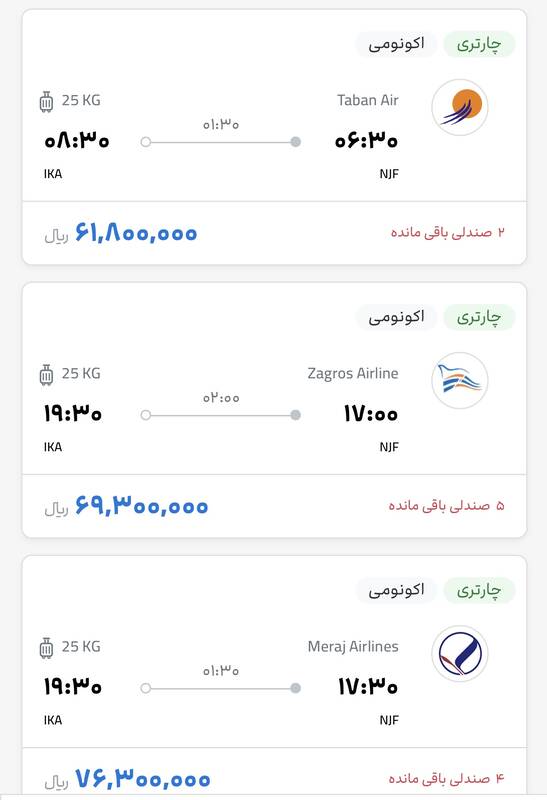Choose the Meraj Airlines 17:30 flight card
The height and width of the screenshot is (800, 547).
click(x=274, y=678)
